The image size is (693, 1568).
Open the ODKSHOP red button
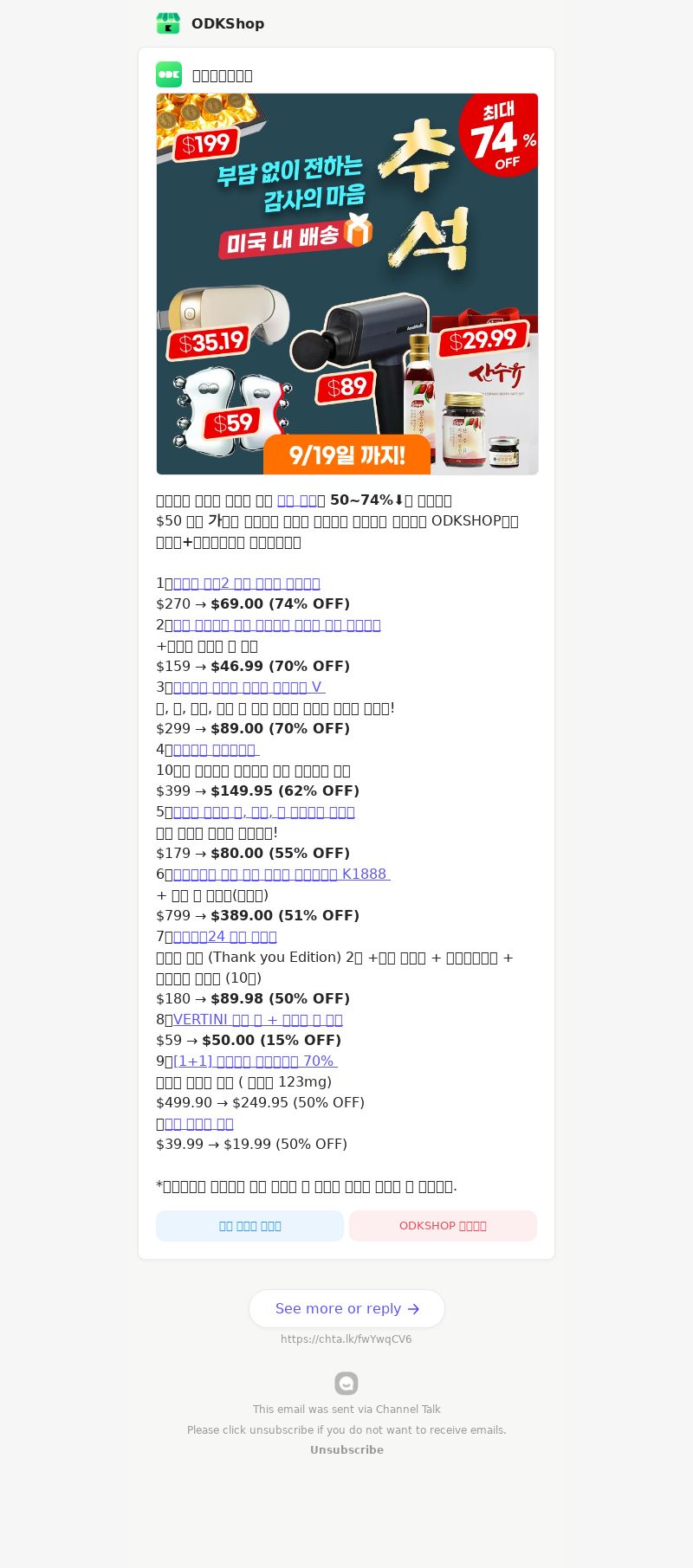443,1226
